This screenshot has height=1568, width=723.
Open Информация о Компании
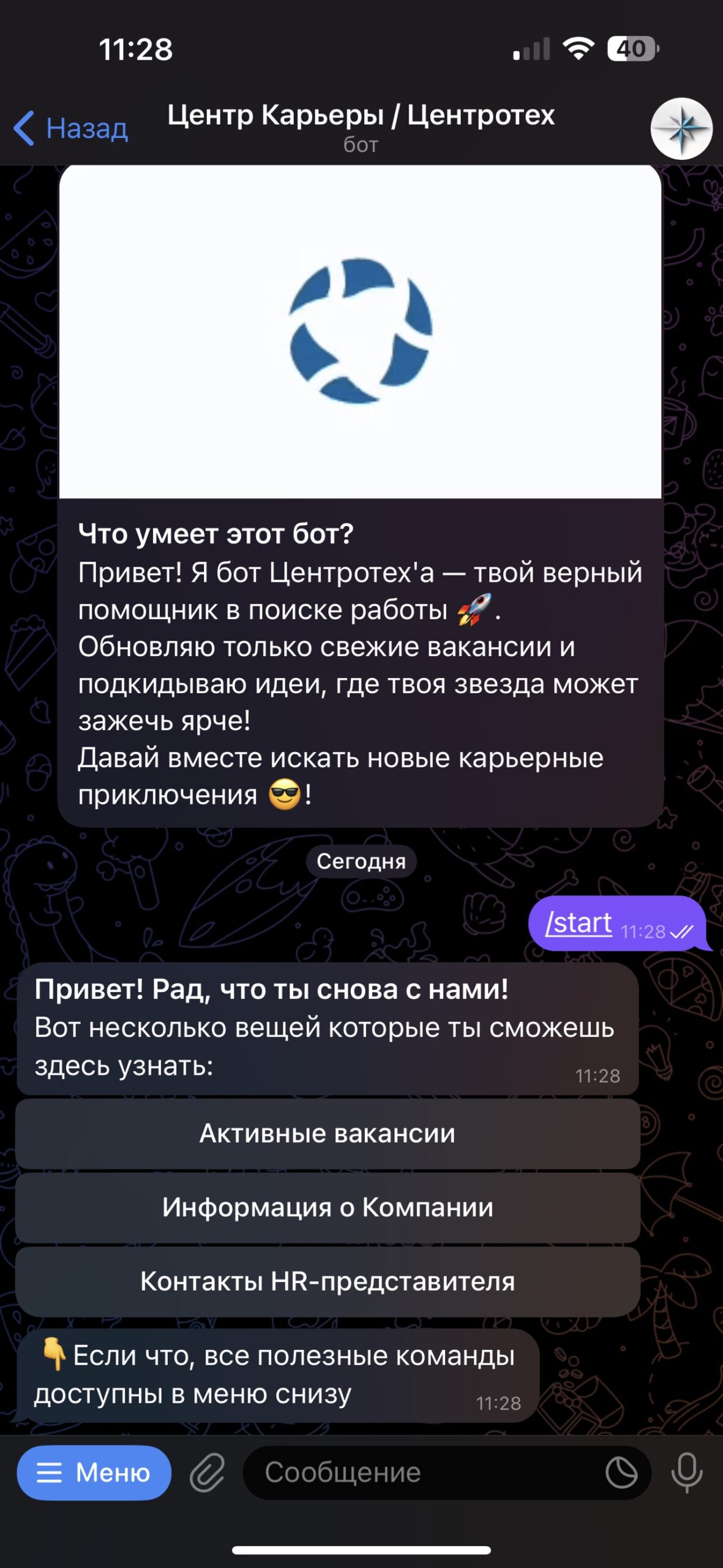[x=328, y=1207]
